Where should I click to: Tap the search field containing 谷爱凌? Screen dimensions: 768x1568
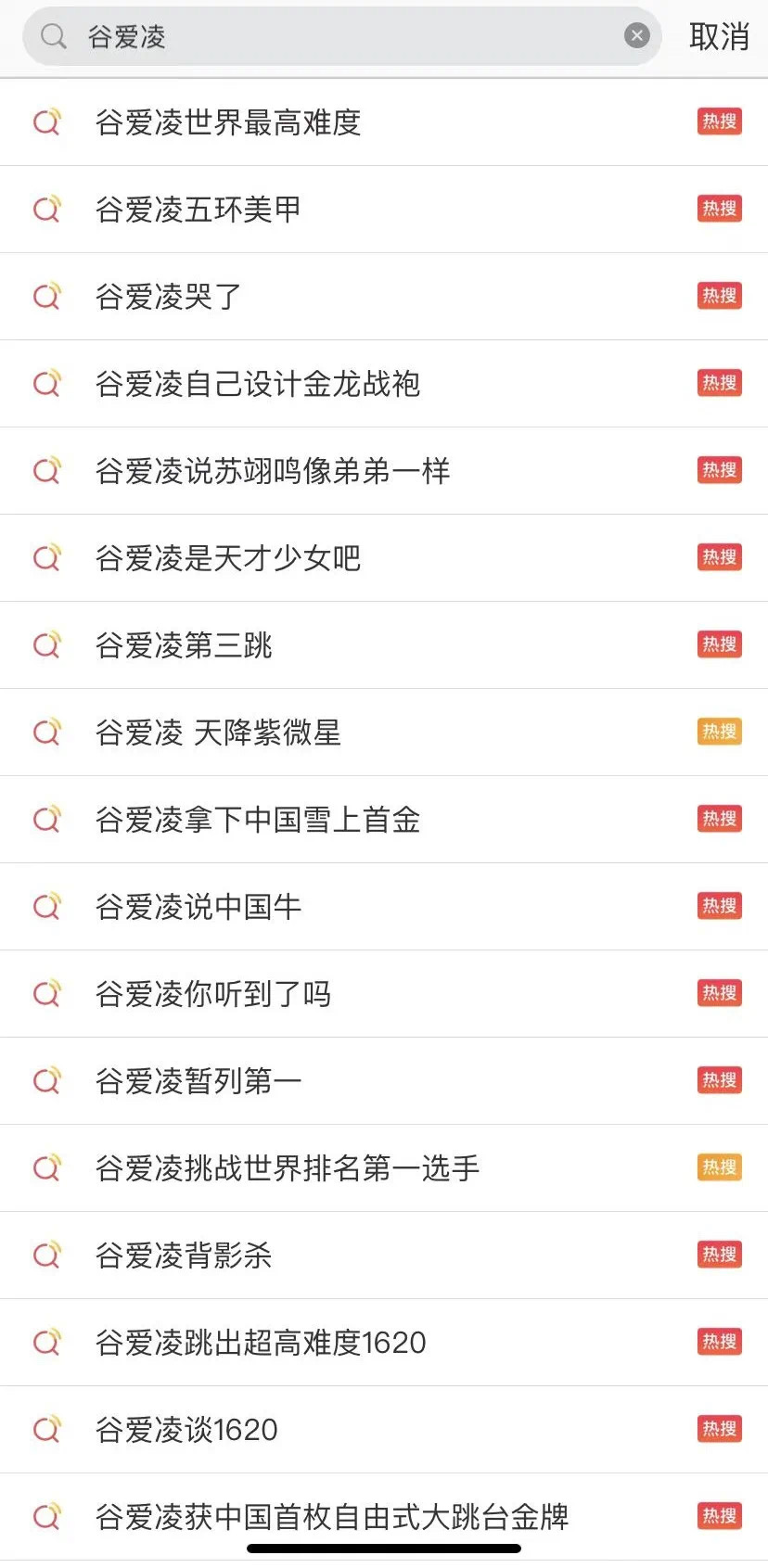tap(343, 37)
